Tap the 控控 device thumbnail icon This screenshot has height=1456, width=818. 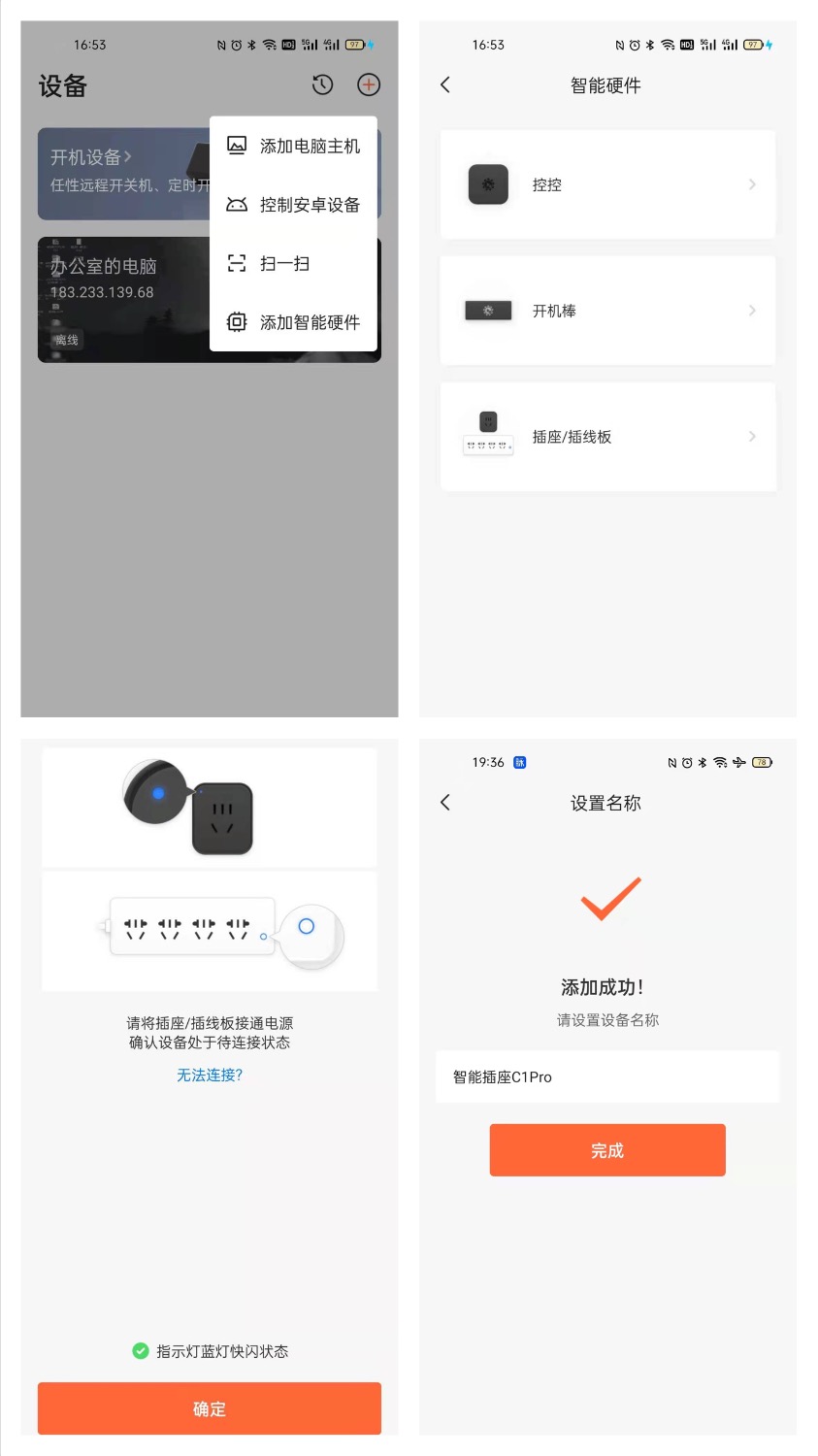[487, 184]
